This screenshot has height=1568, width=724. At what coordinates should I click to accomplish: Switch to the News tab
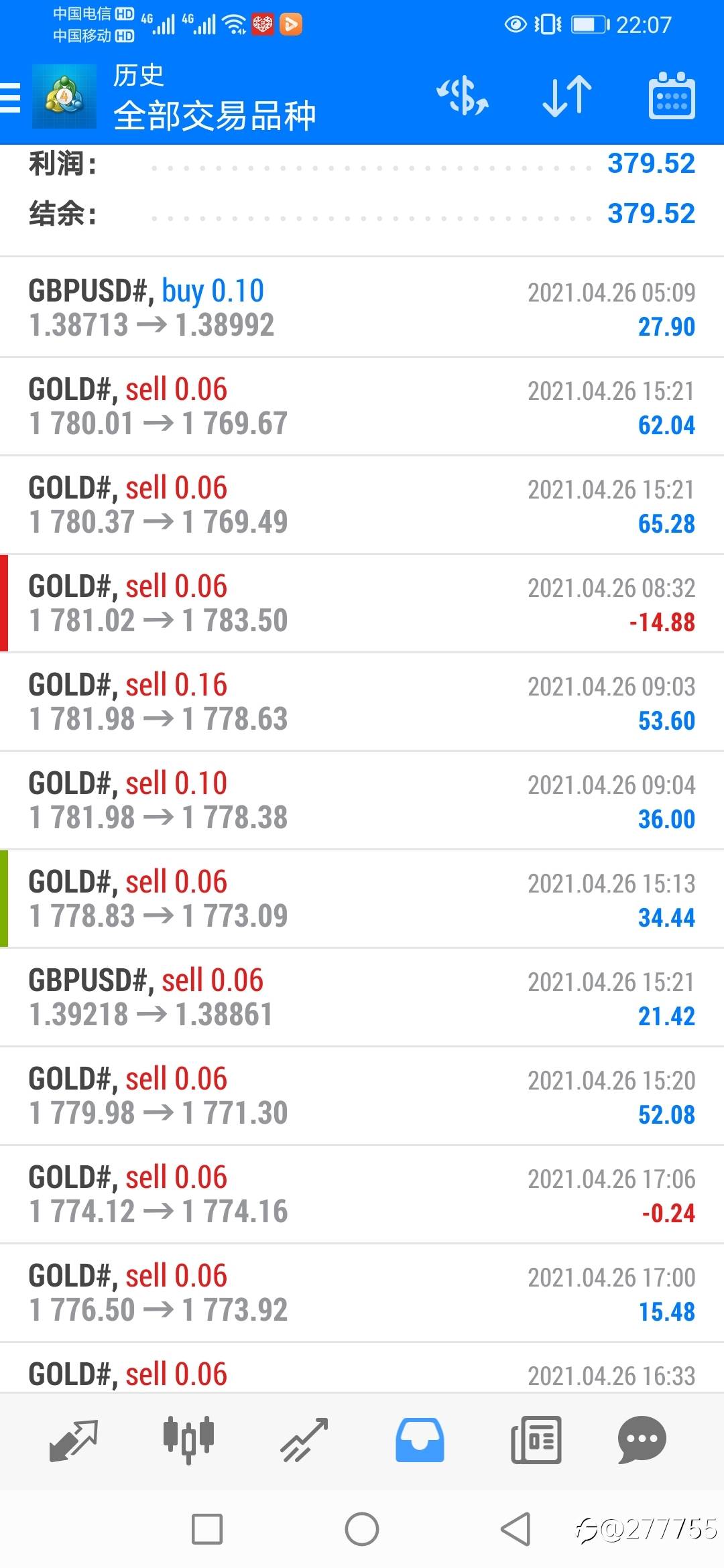tap(536, 1440)
